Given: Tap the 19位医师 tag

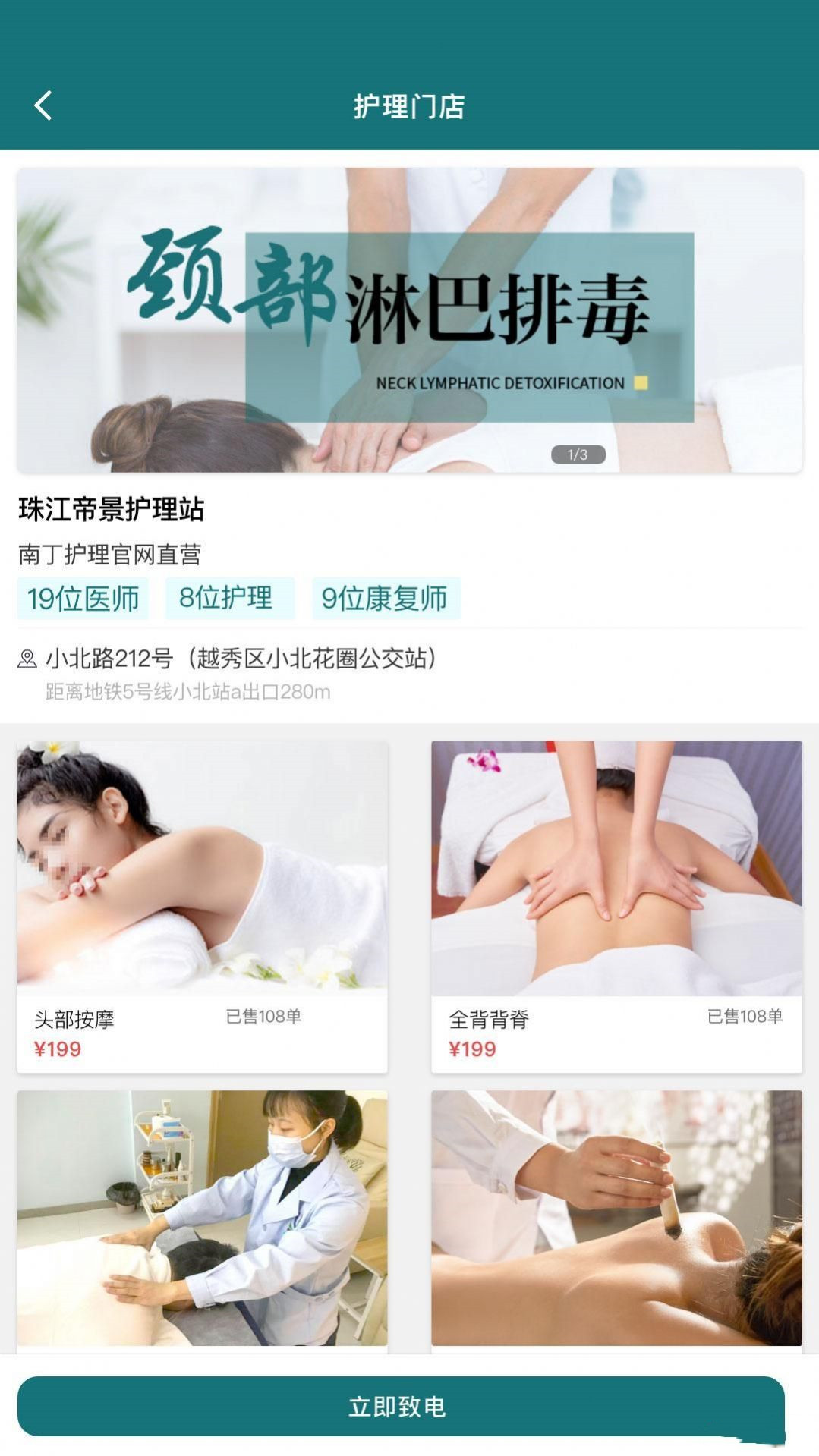Looking at the screenshot, I should 83,599.
